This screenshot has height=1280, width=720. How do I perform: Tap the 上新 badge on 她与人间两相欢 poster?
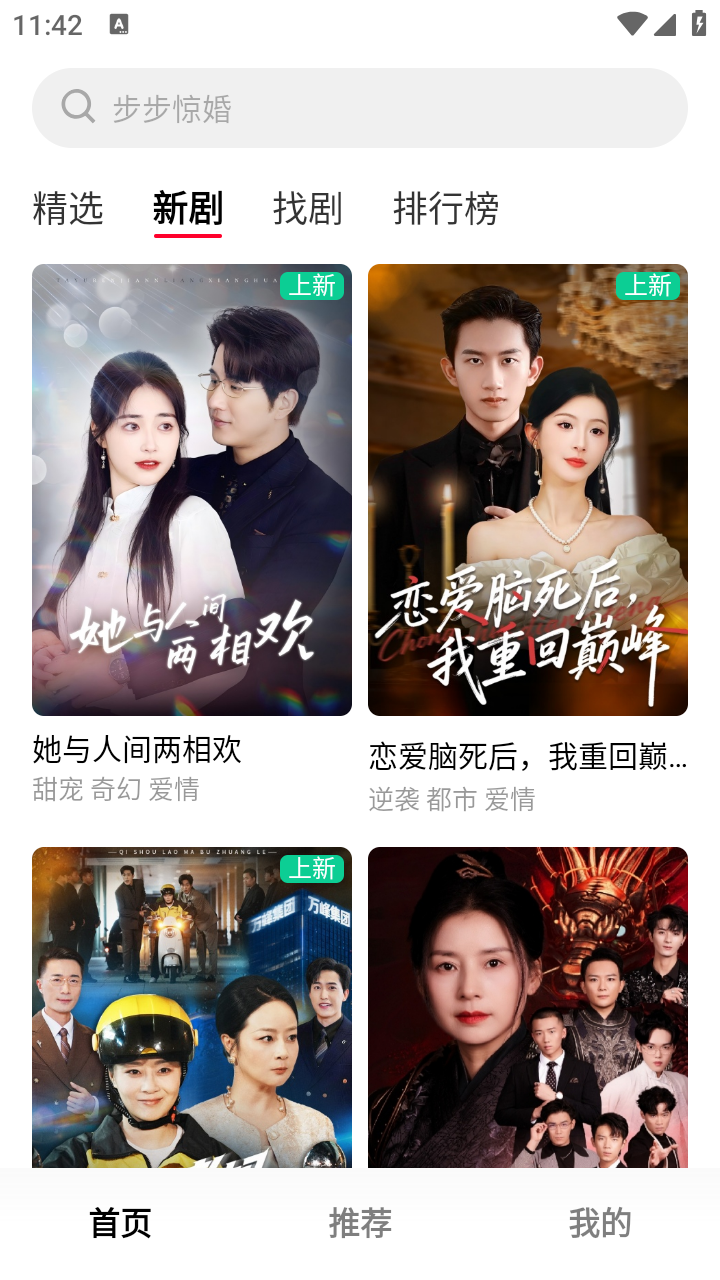314,287
